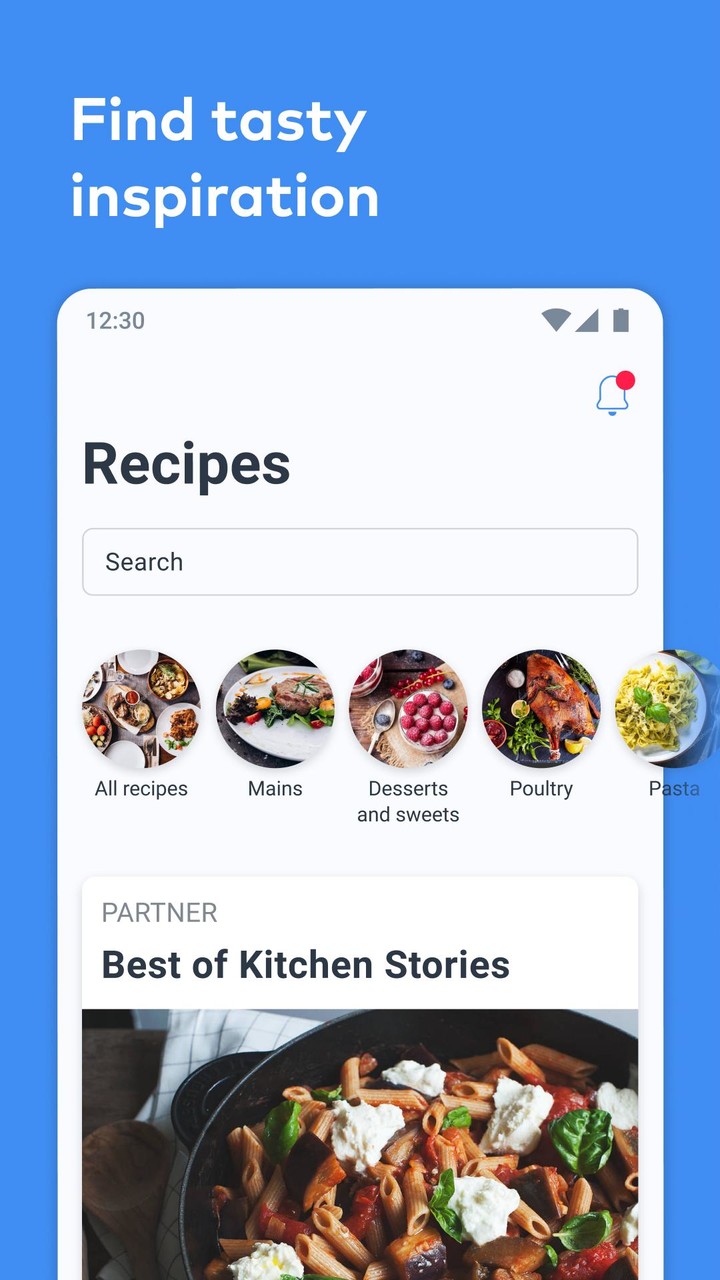Click the battery status icon
This screenshot has width=720, height=1280.
click(x=620, y=320)
